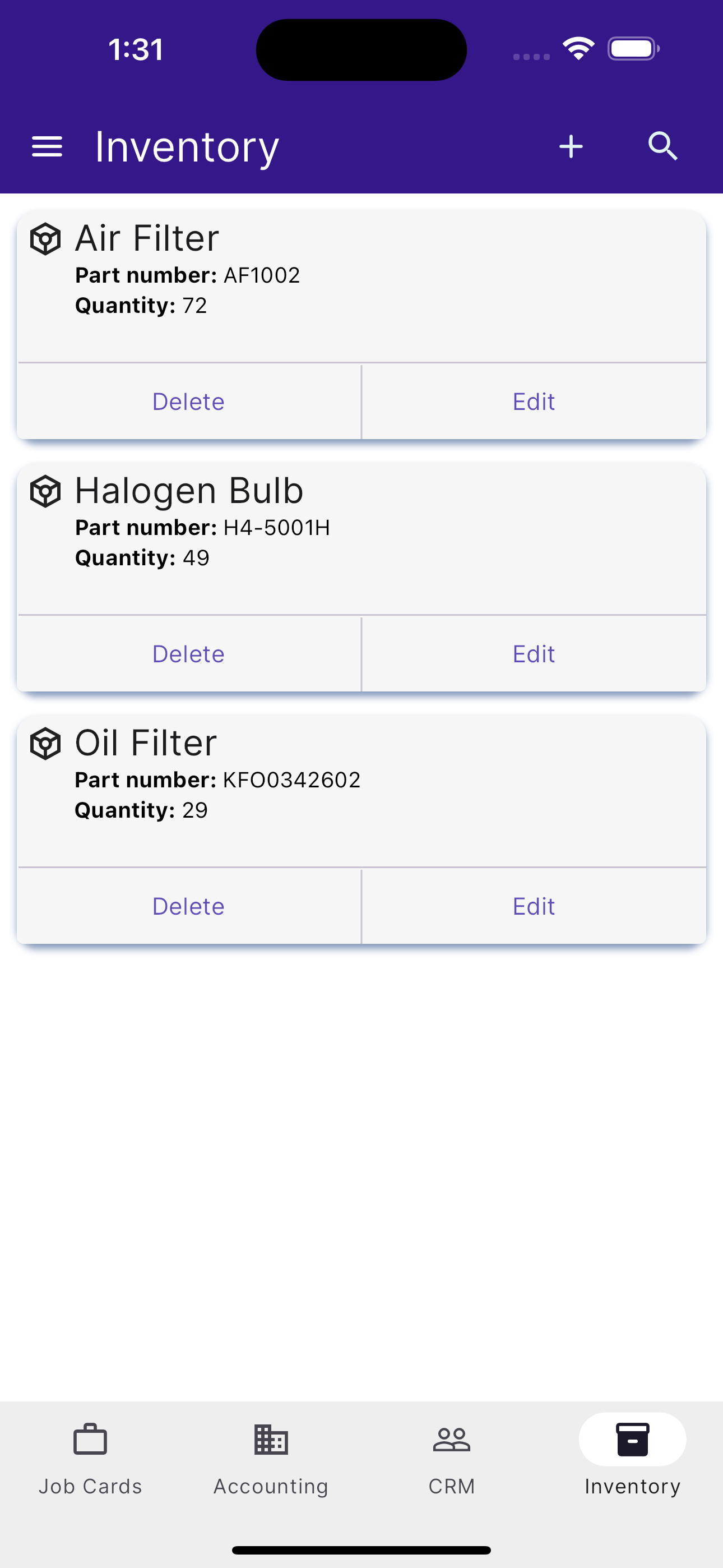Edit the Halogen Bulb item
The height and width of the screenshot is (1568, 723).
(533, 653)
